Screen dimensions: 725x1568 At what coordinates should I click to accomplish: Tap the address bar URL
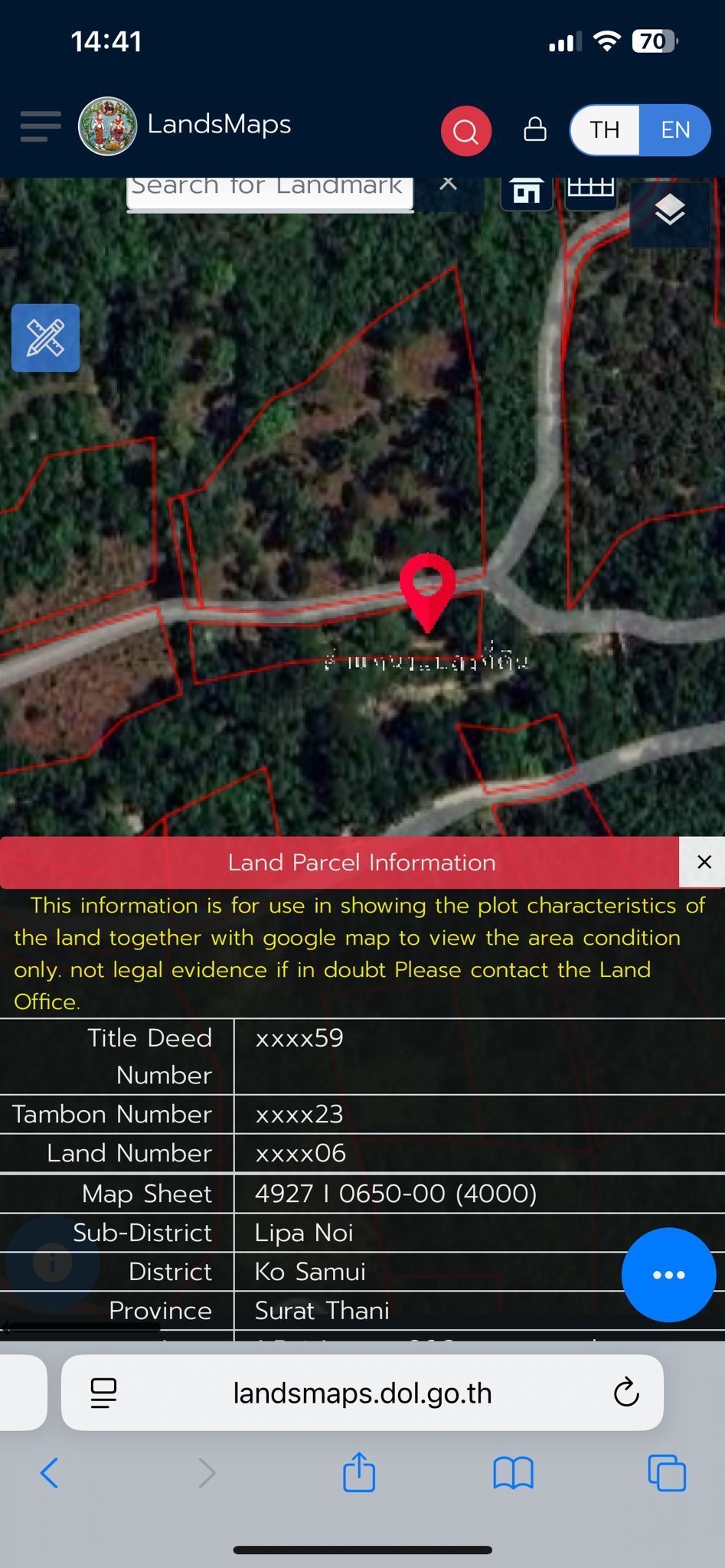point(362,1393)
